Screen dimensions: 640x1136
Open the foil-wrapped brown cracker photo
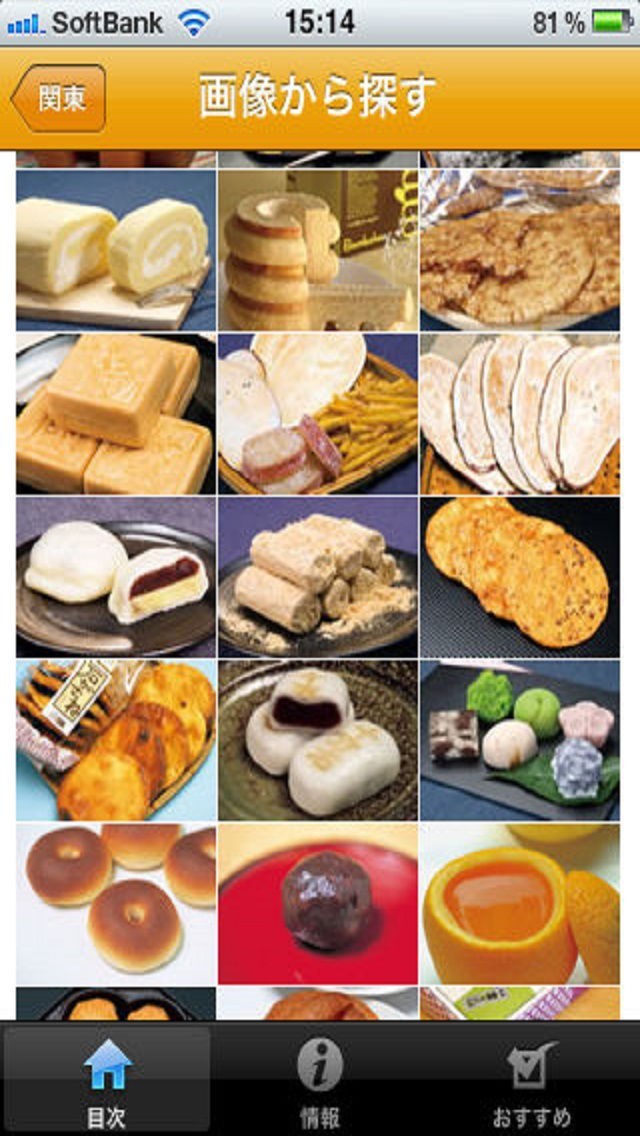point(520,250)
